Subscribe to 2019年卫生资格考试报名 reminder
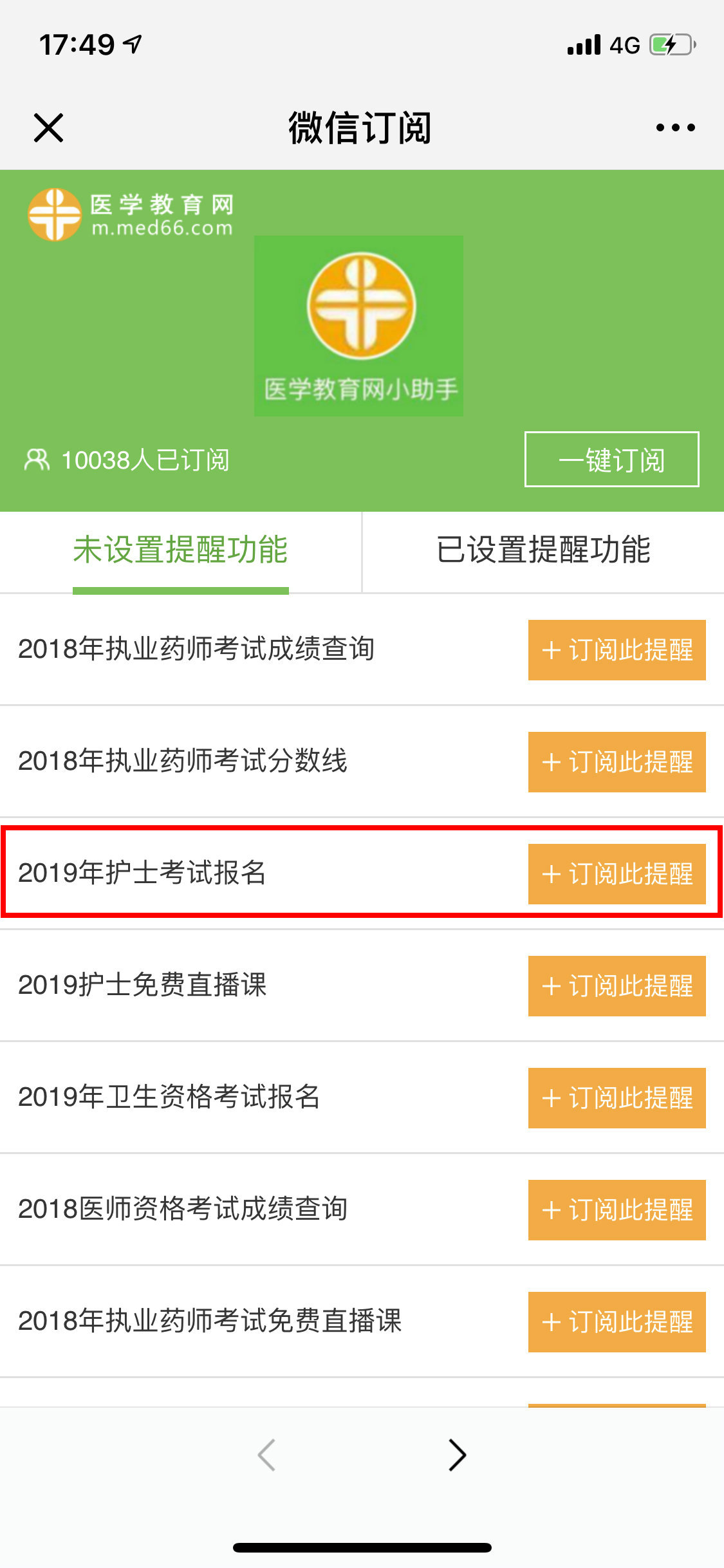Image resolution: width=724 pixels, height=1568 pixels. [617, 1098]
